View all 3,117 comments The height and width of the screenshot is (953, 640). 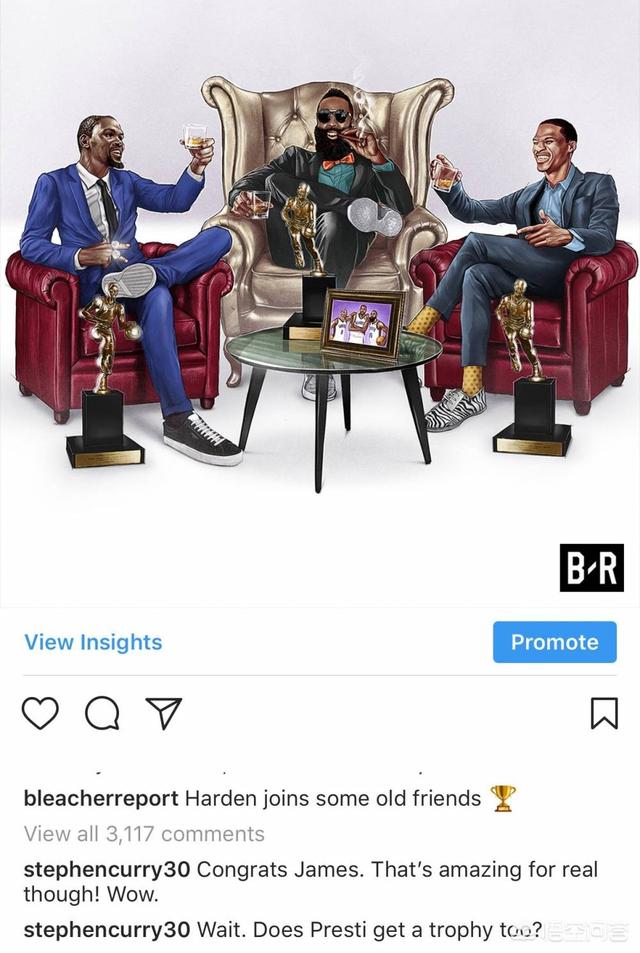coord(144,833)
